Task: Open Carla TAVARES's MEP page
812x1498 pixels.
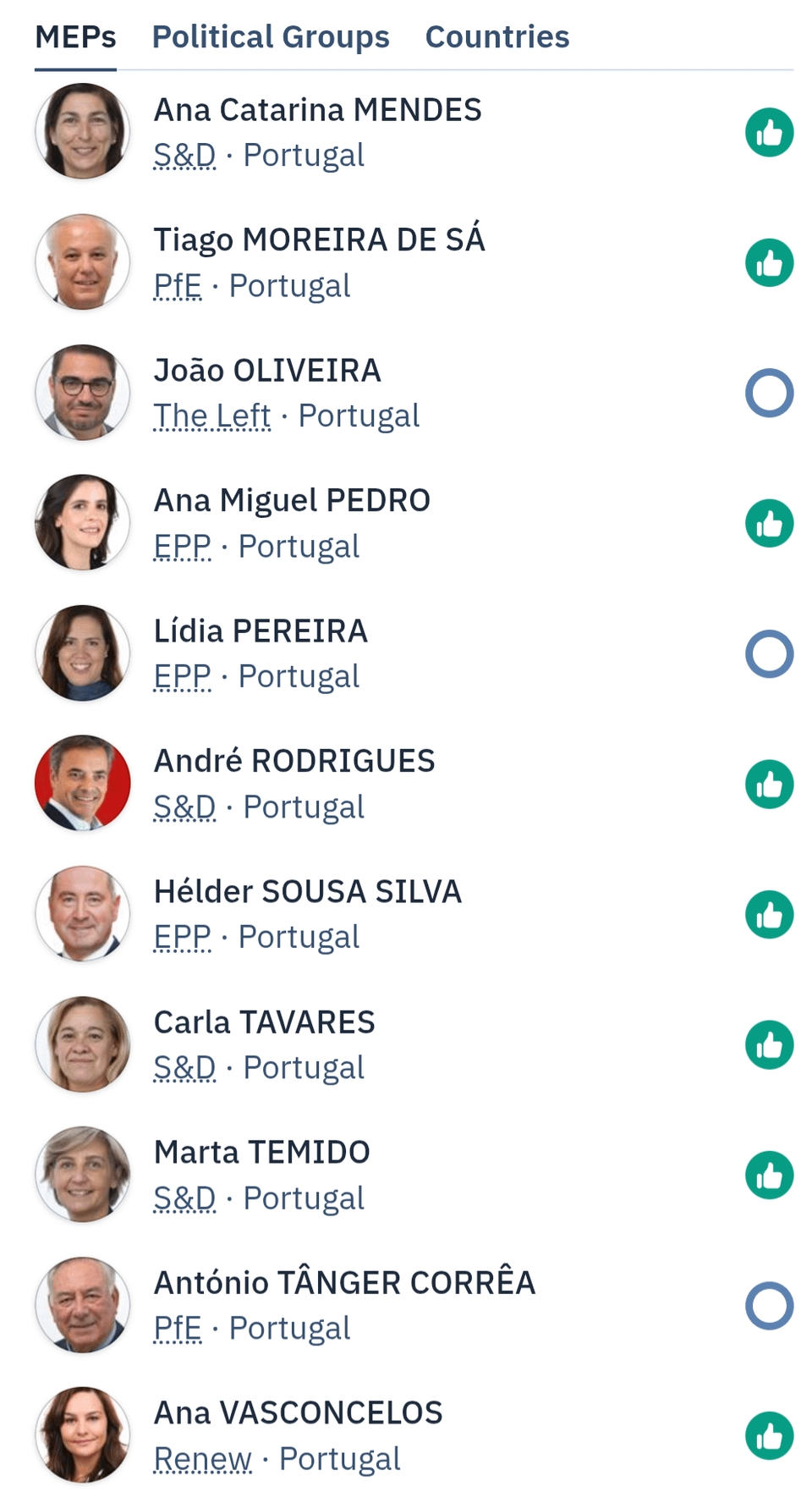Action: pyautogui.click(x=264, y=1022)
